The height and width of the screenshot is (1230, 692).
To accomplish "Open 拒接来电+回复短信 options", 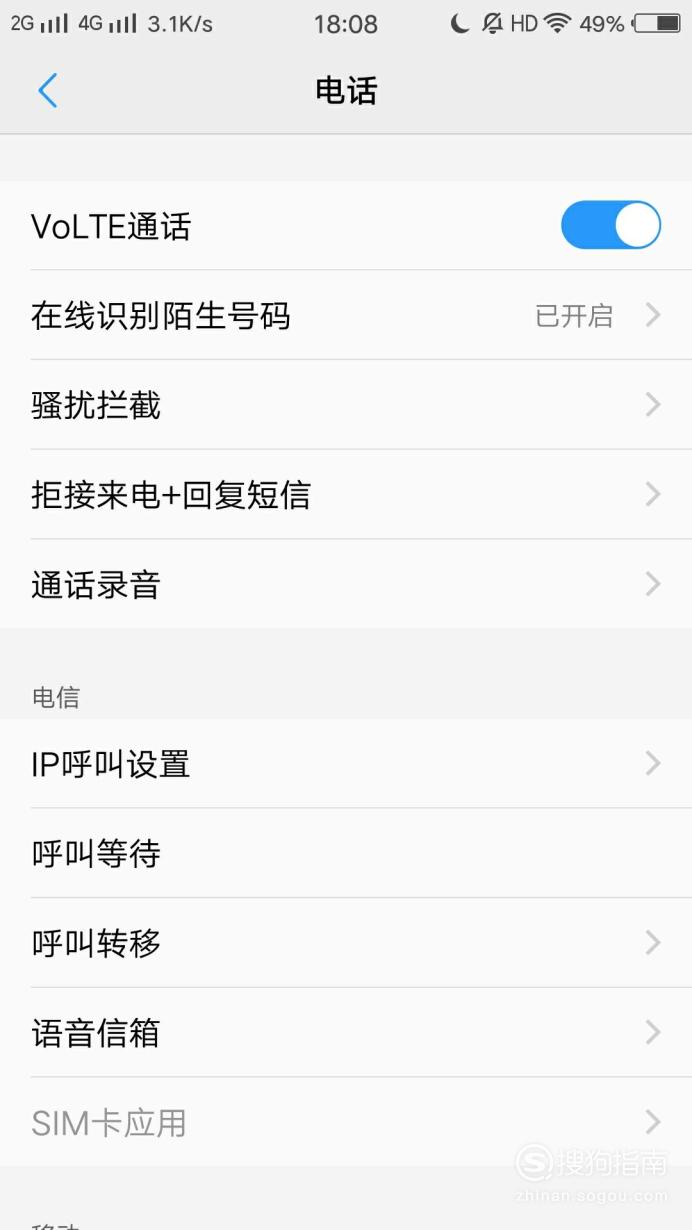I will click(346, 494).
